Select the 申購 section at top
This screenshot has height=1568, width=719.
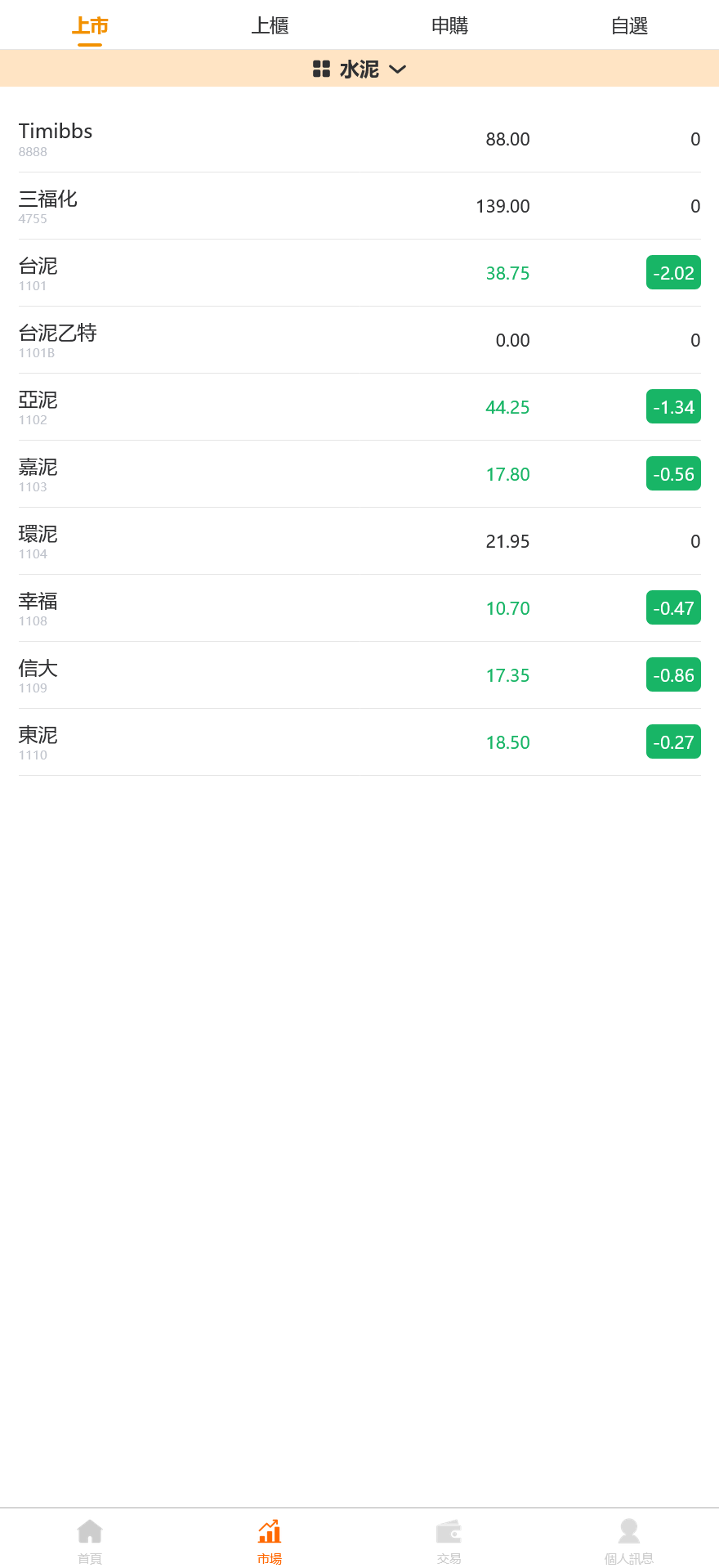point(449,25)
